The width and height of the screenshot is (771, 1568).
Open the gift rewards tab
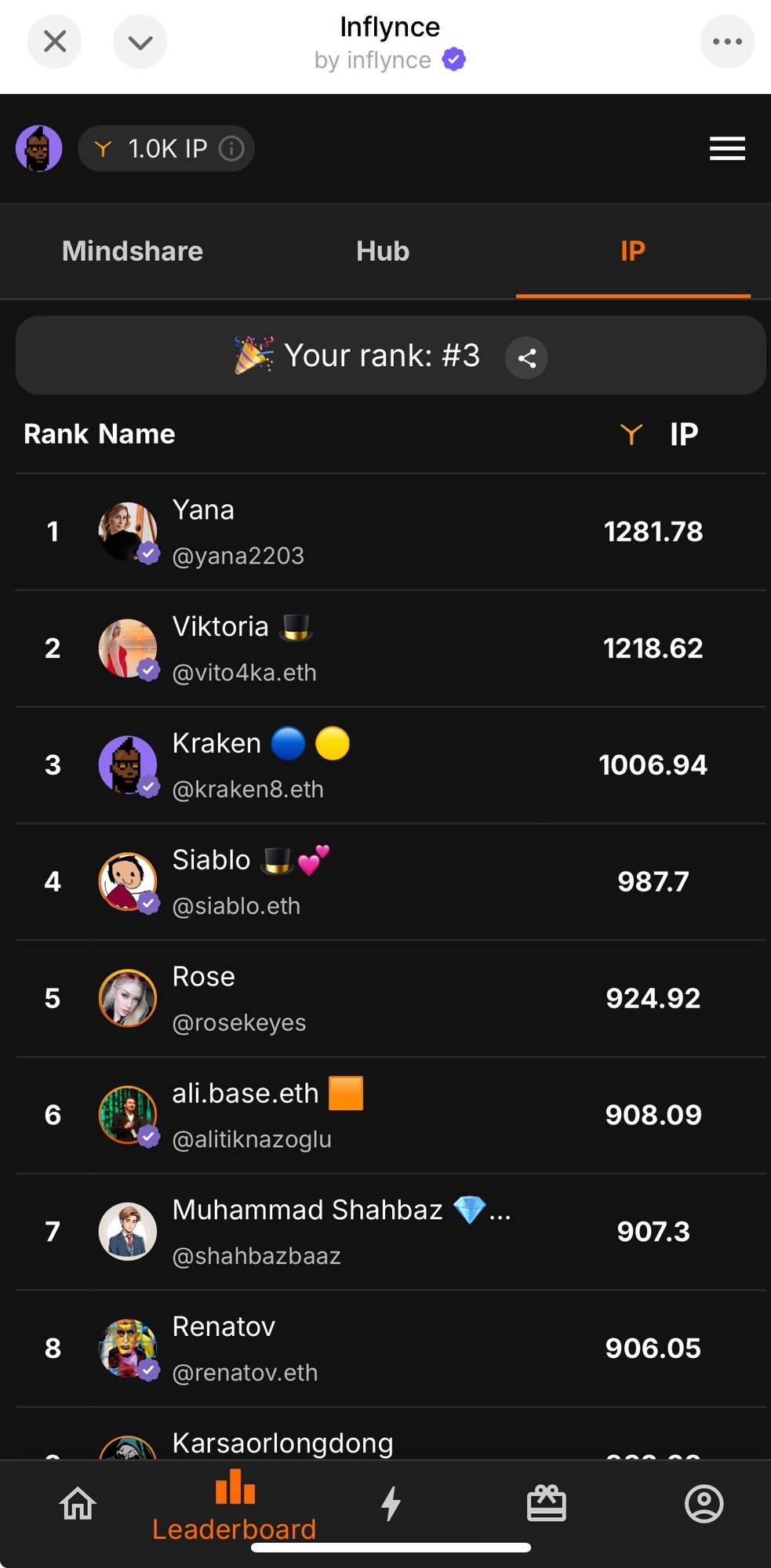click(x=546, y=1503)
